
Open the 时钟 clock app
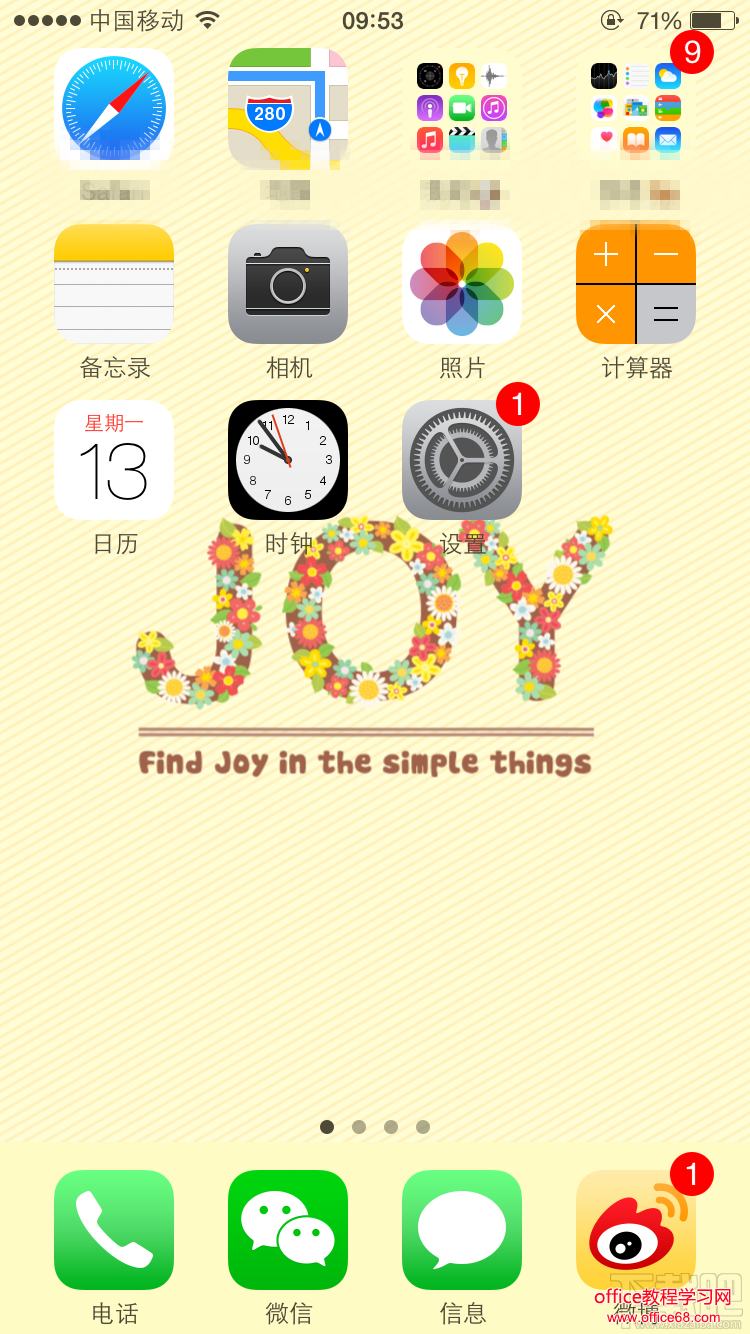click(288, 460)
